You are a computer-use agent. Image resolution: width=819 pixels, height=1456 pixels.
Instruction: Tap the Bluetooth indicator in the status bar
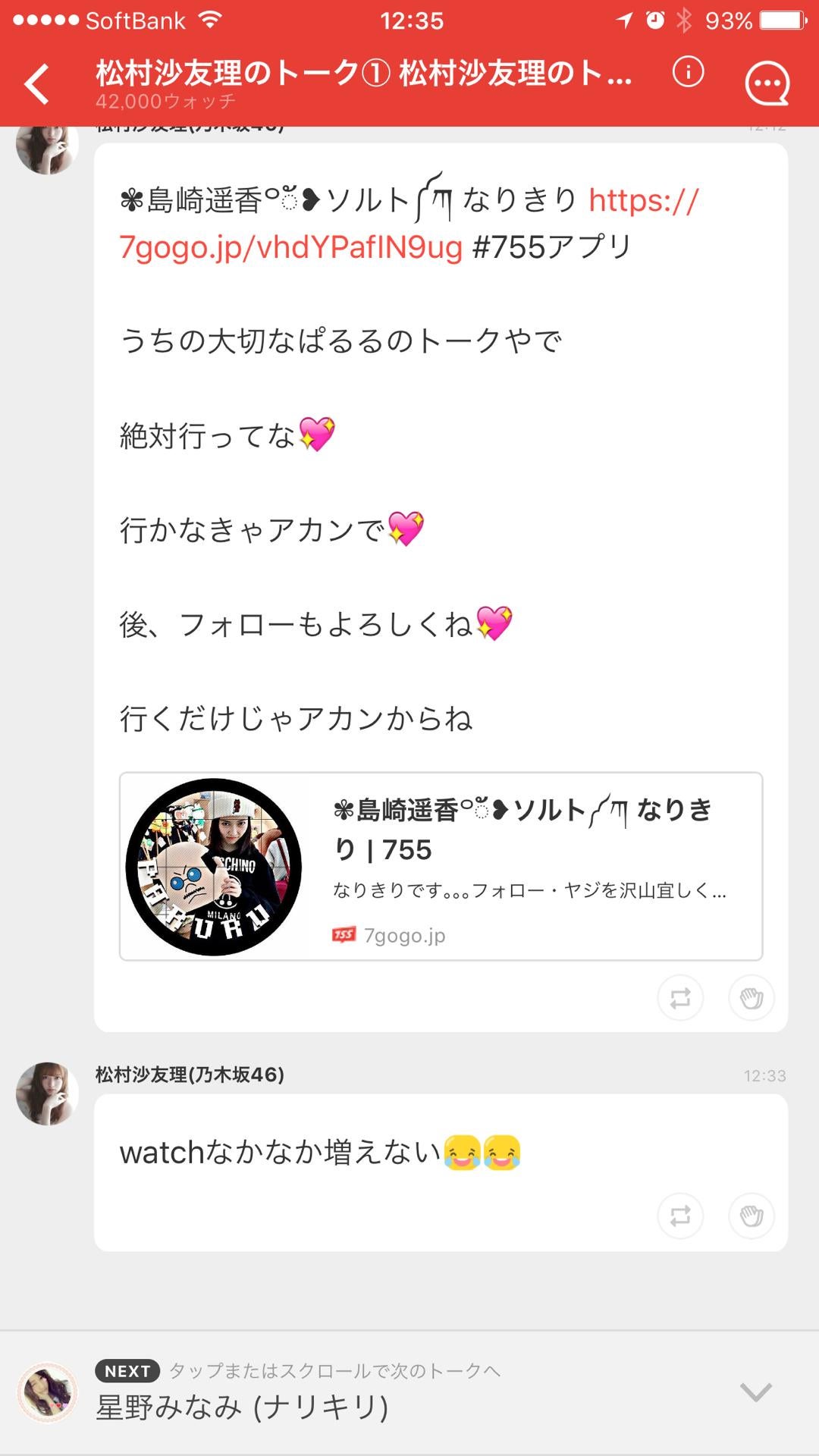point(683,20)
